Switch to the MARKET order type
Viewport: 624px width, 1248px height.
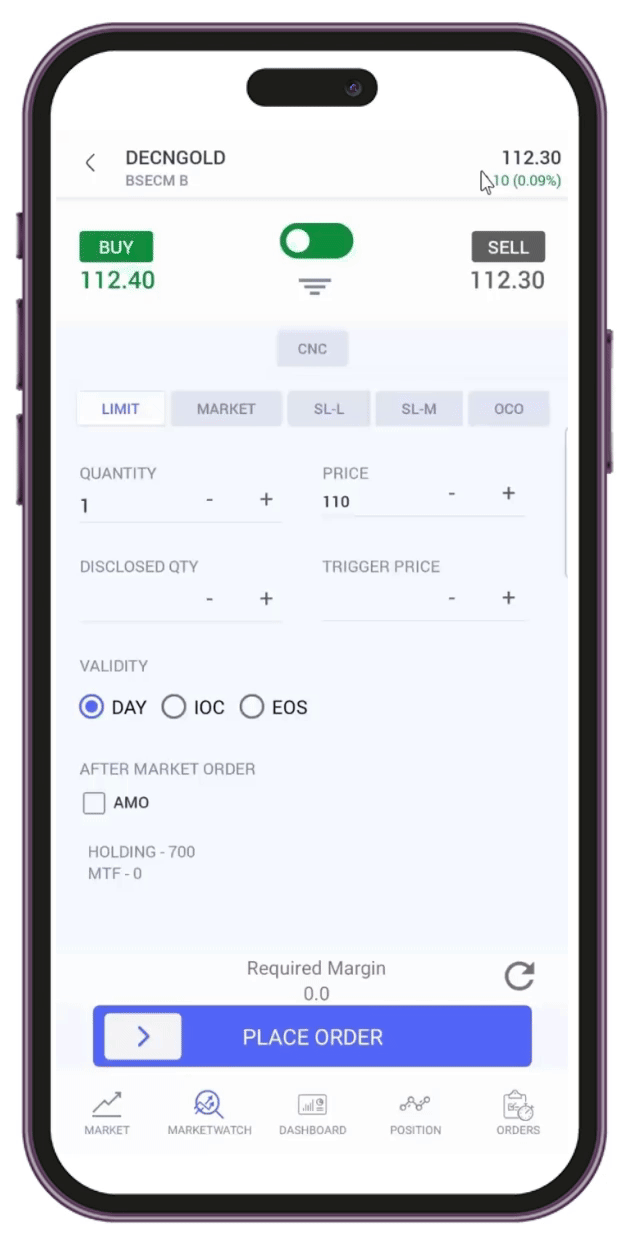(226, 409)
